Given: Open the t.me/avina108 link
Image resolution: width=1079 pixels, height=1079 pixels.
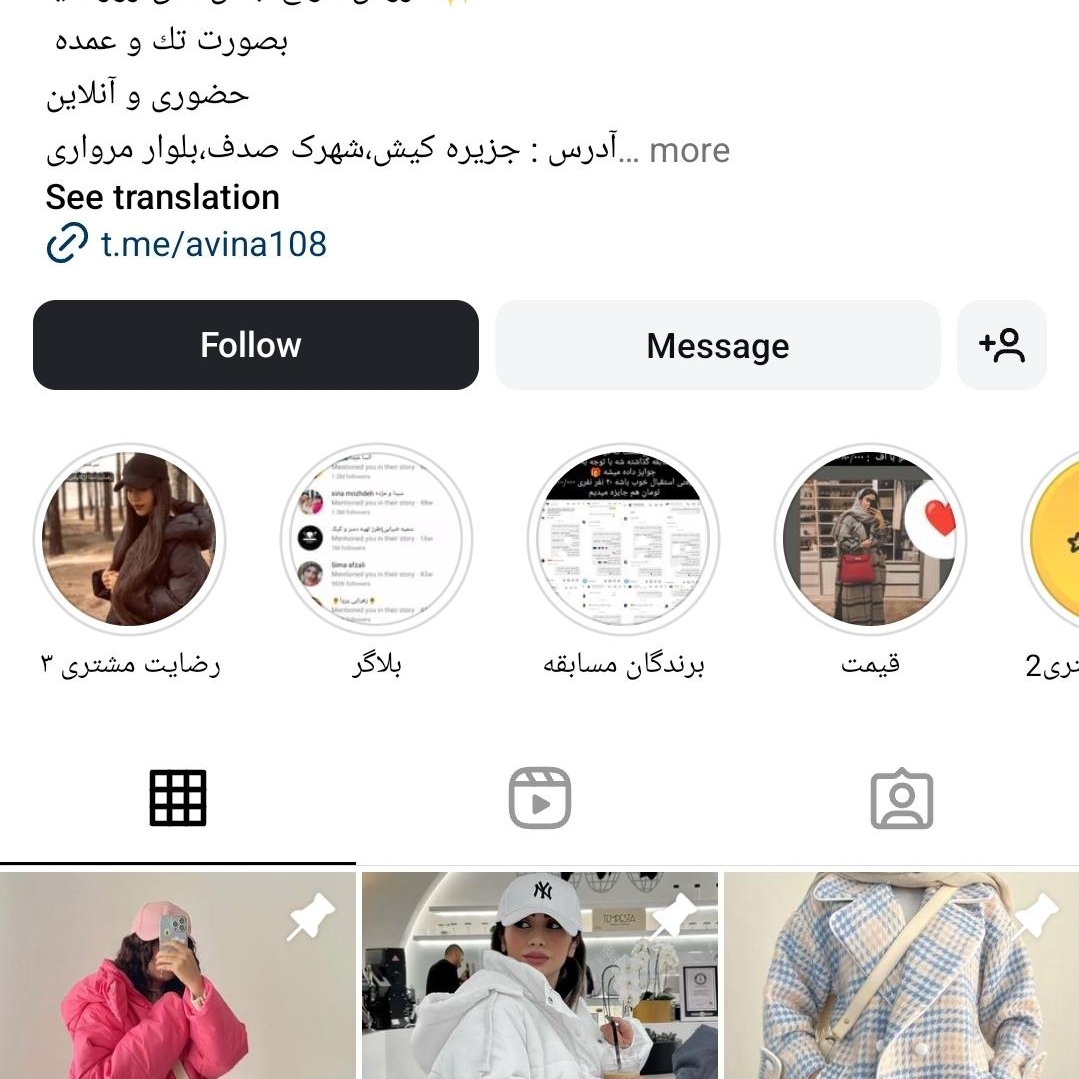Looking at the screenshot, I should pos(213,244).
